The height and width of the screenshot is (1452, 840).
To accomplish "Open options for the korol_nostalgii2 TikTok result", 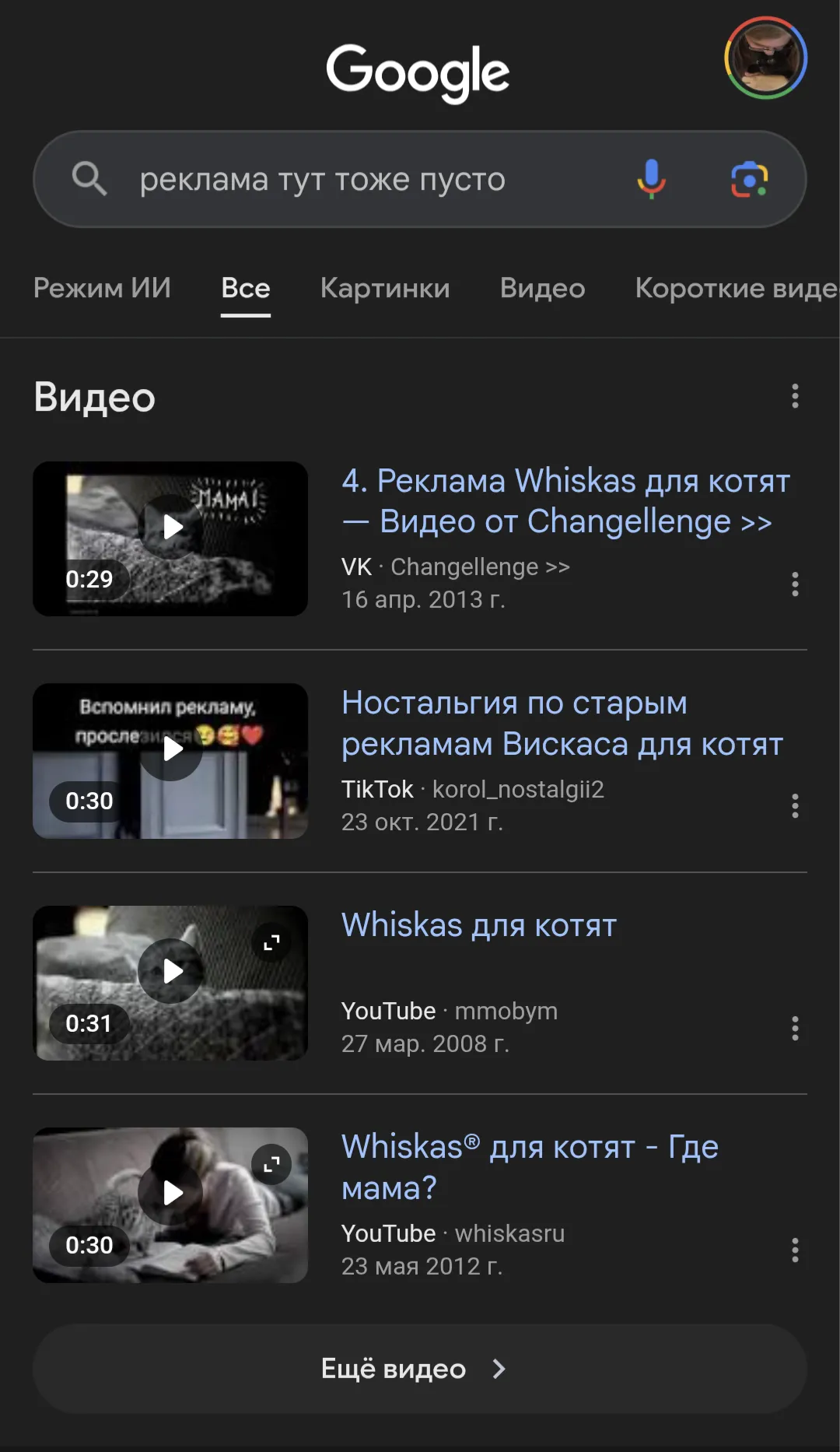I will [x=794, y=806].
